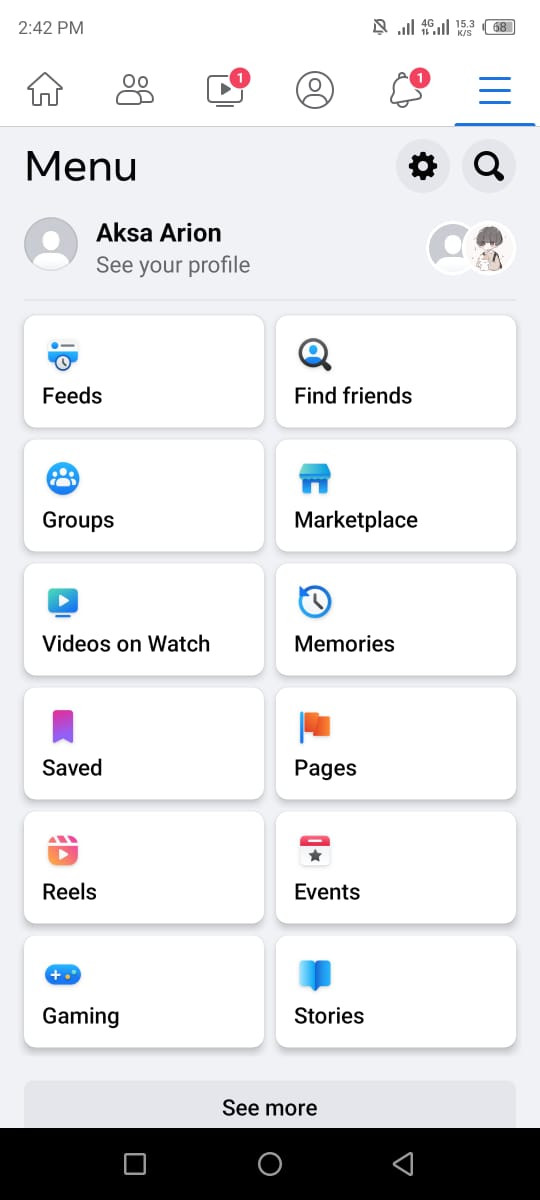The height and width of the screenshot is (1200, 540).
Task: Open Find friends
Action: click(396, 372)
